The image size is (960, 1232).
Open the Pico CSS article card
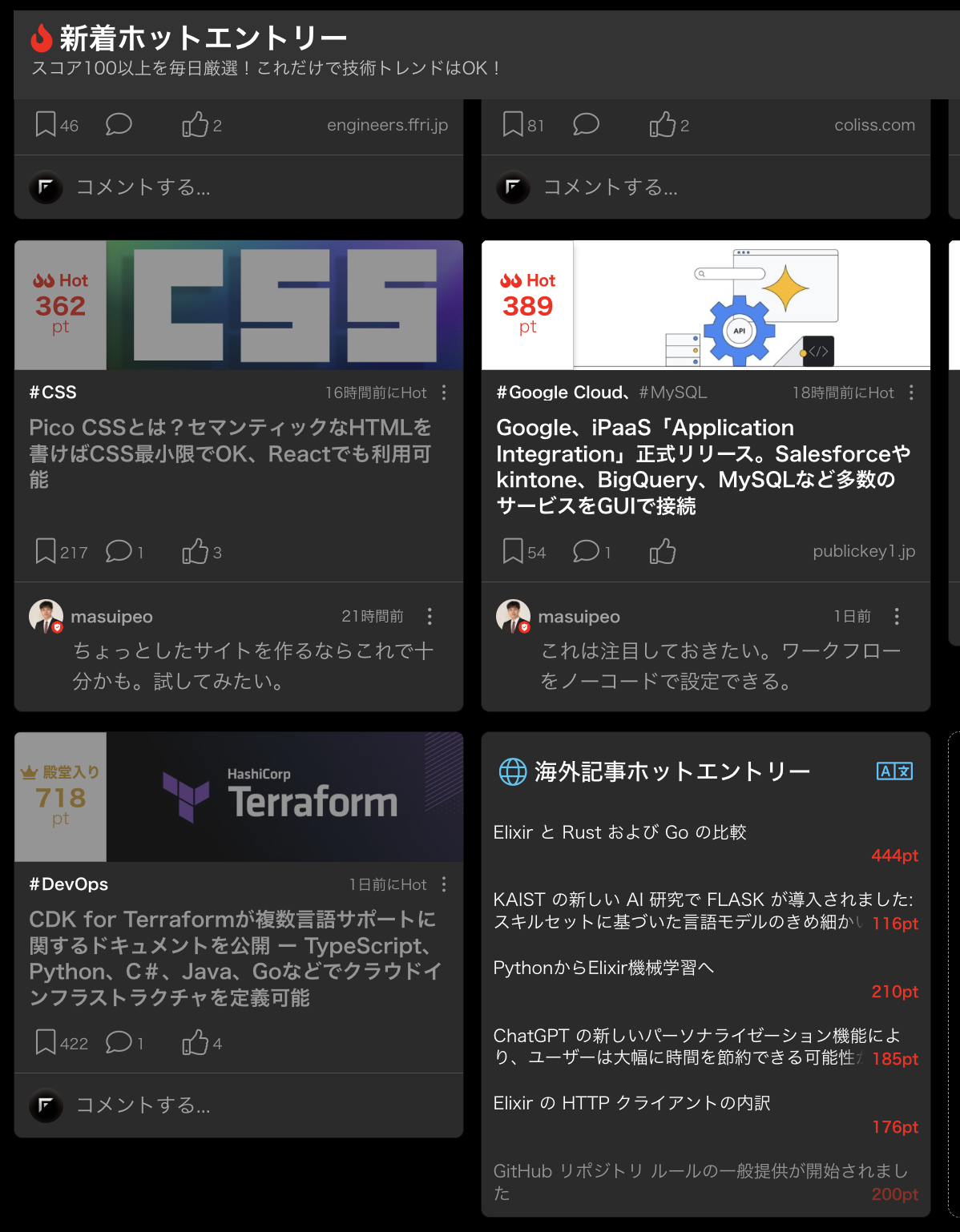tap(230, 453)
